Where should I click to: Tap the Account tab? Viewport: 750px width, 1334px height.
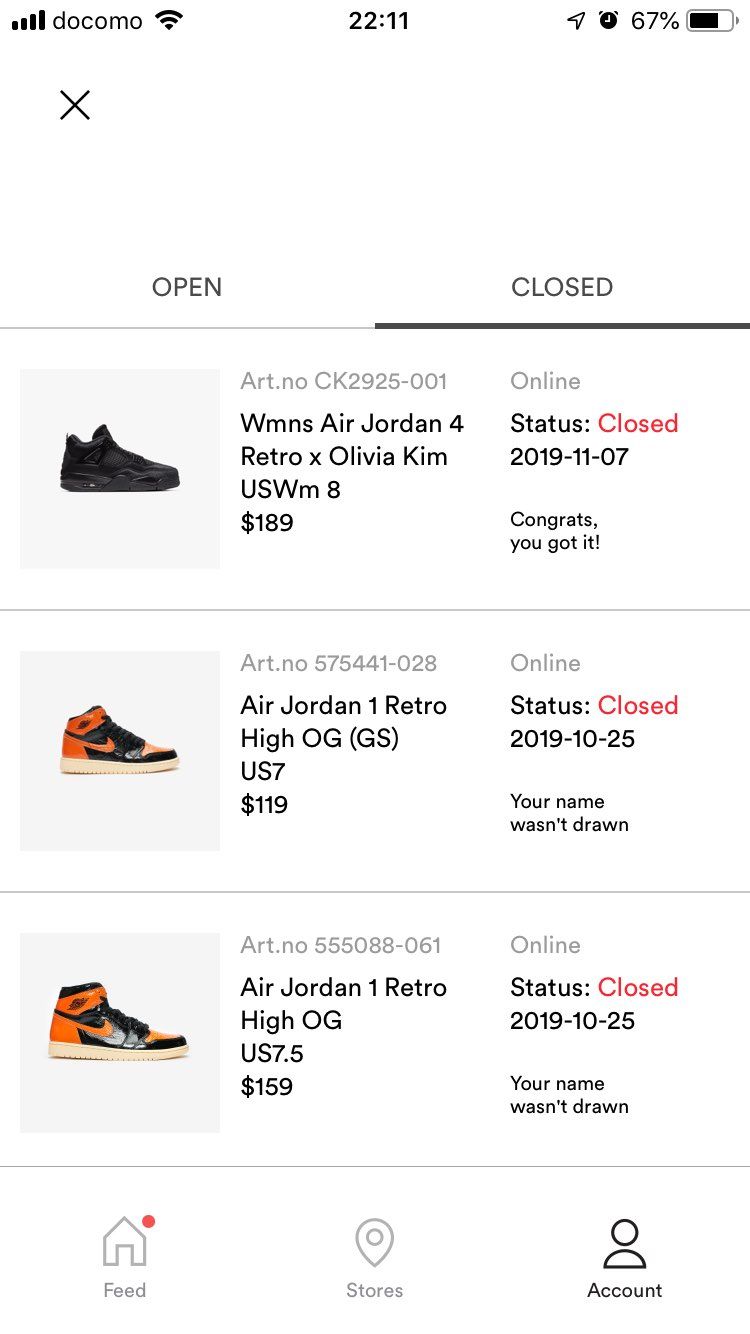(x=625, y=1258)
